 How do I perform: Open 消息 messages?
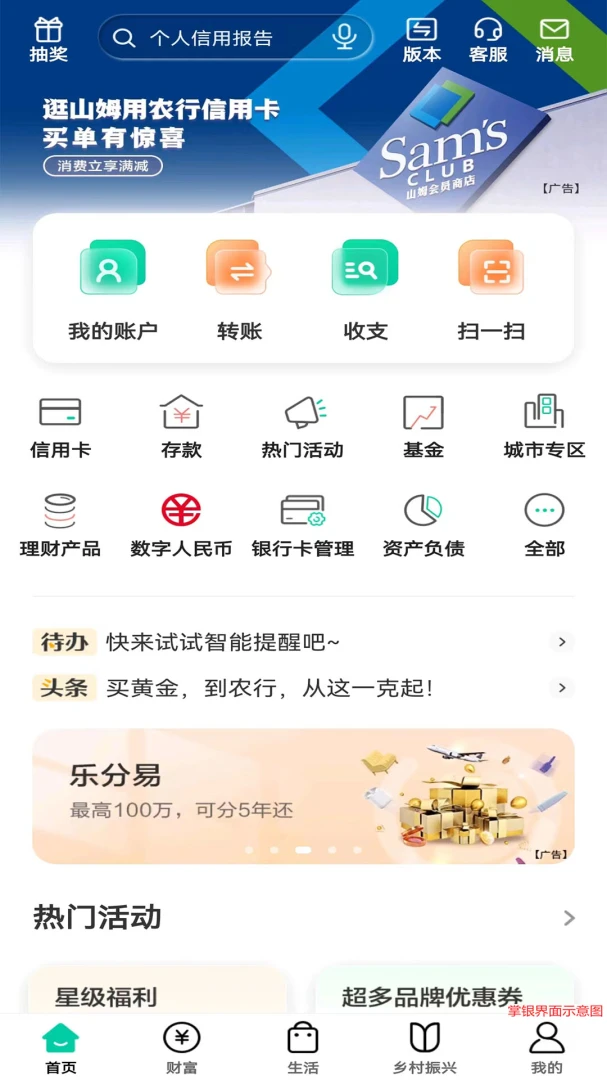point(554,39)
